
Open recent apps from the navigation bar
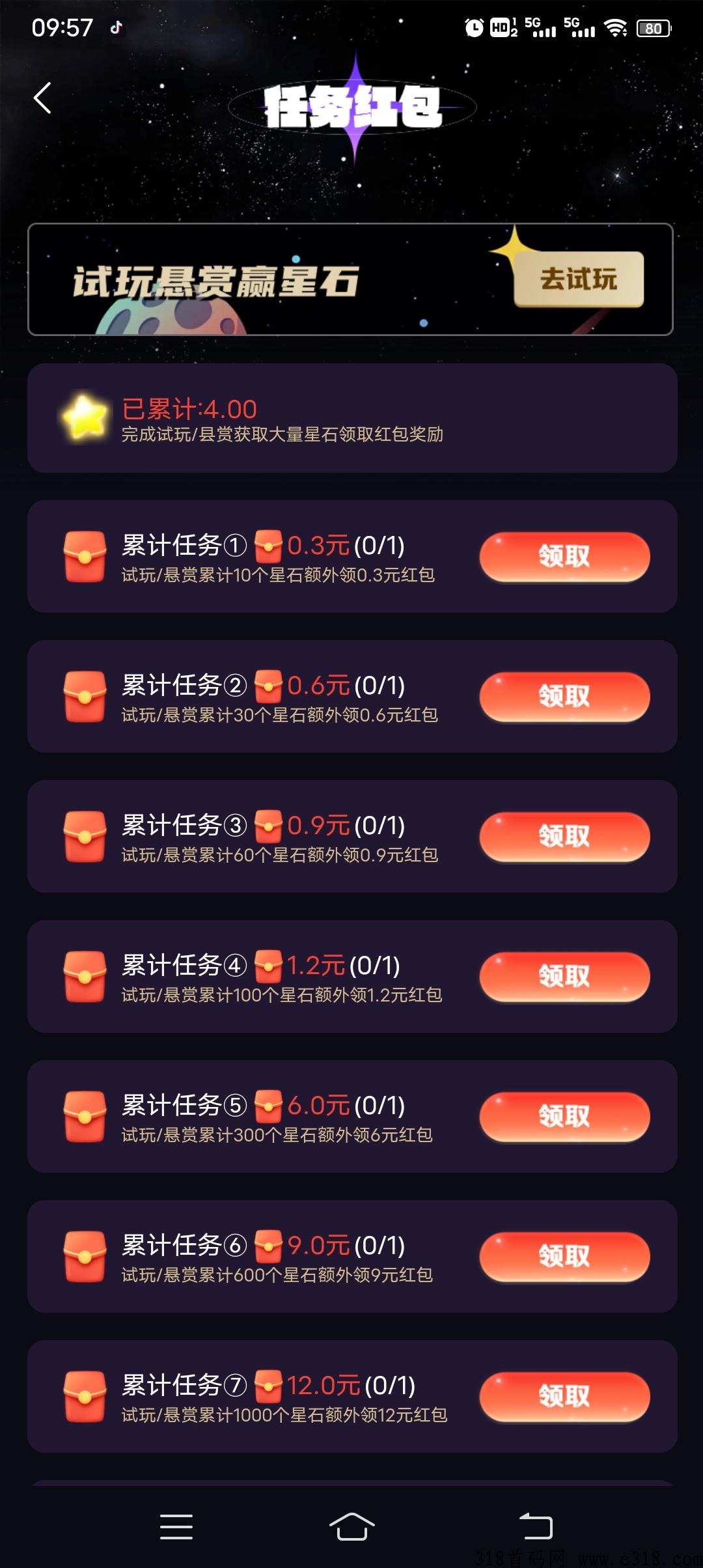176,1526
